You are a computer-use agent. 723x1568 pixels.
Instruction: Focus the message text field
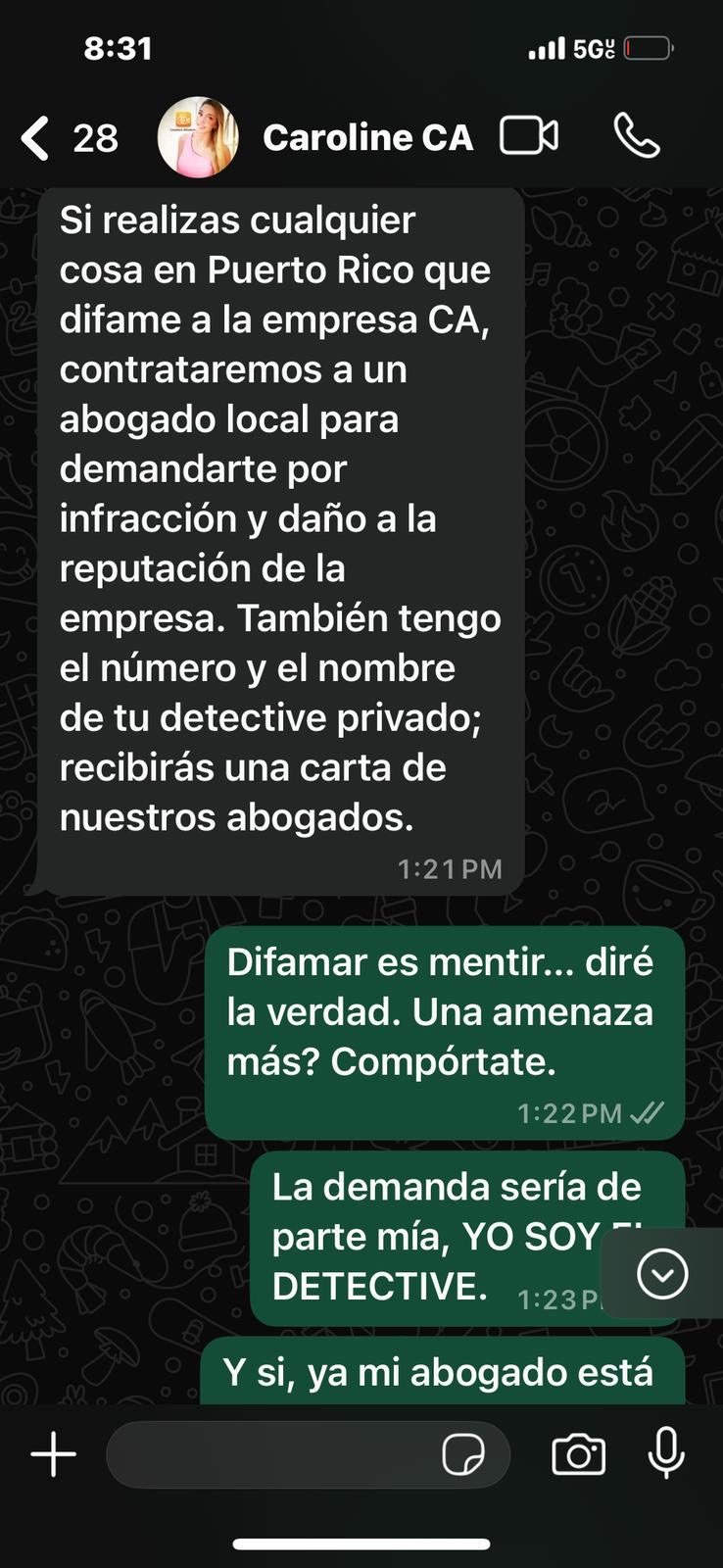point(274,1454)
